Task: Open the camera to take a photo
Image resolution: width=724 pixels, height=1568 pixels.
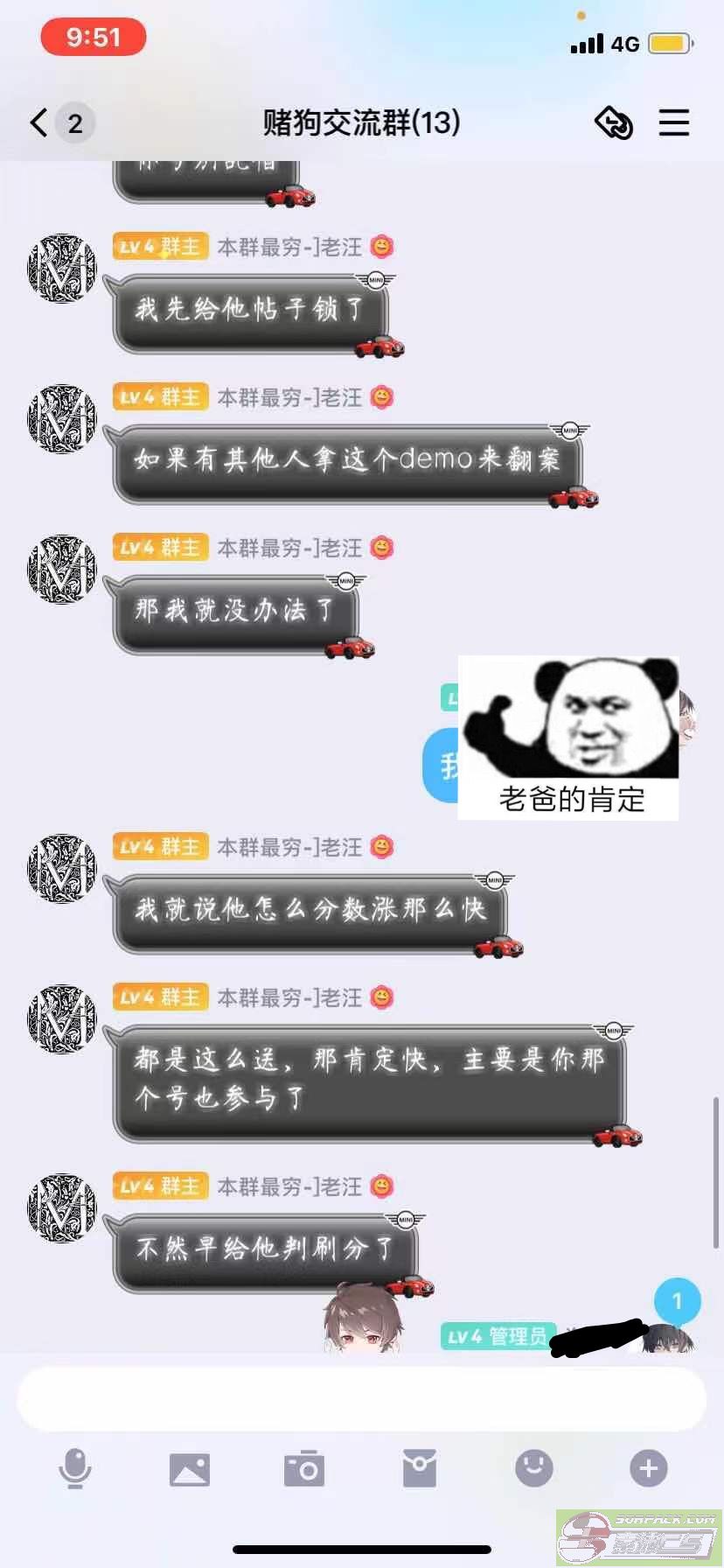Action: (304, 1468)
